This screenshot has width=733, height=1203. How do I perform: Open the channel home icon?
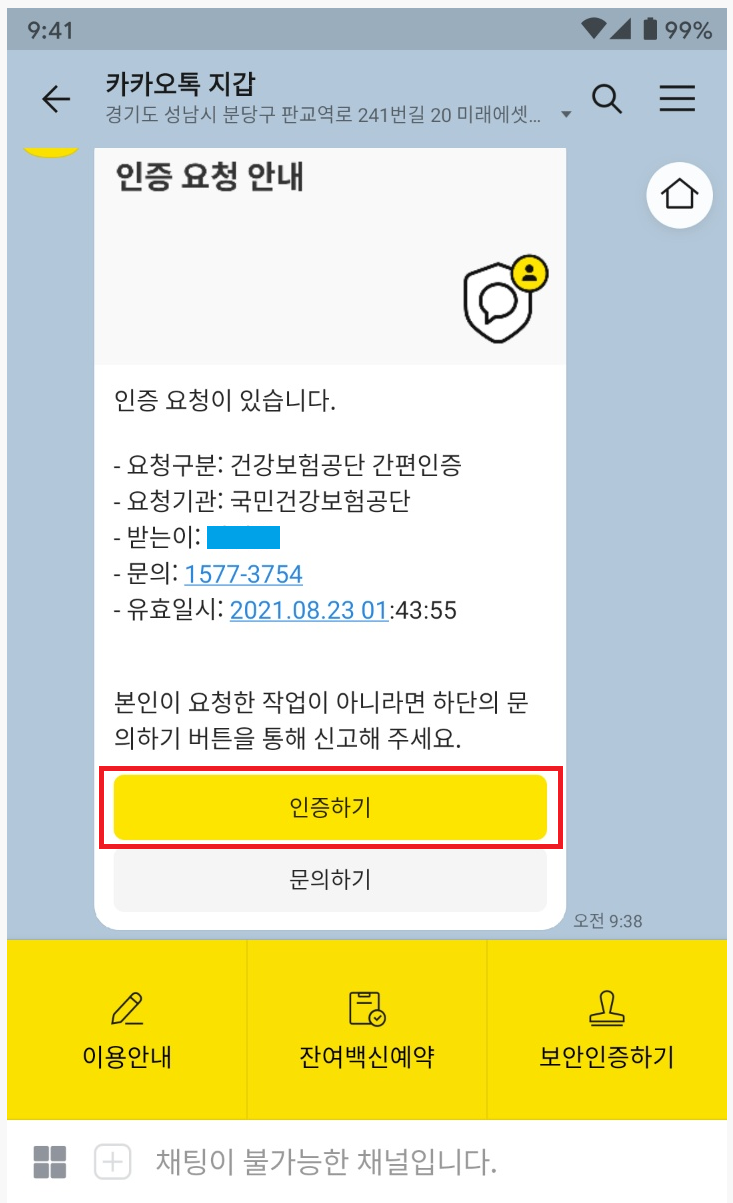[679, 194]
